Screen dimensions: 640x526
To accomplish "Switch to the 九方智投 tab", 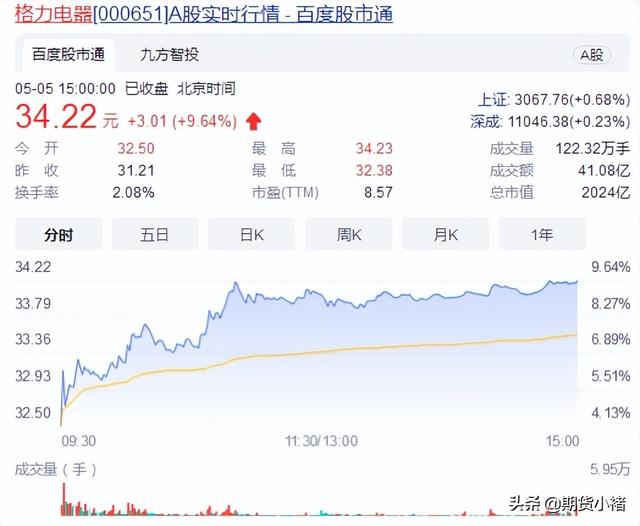I will click(x=169, y=54).
